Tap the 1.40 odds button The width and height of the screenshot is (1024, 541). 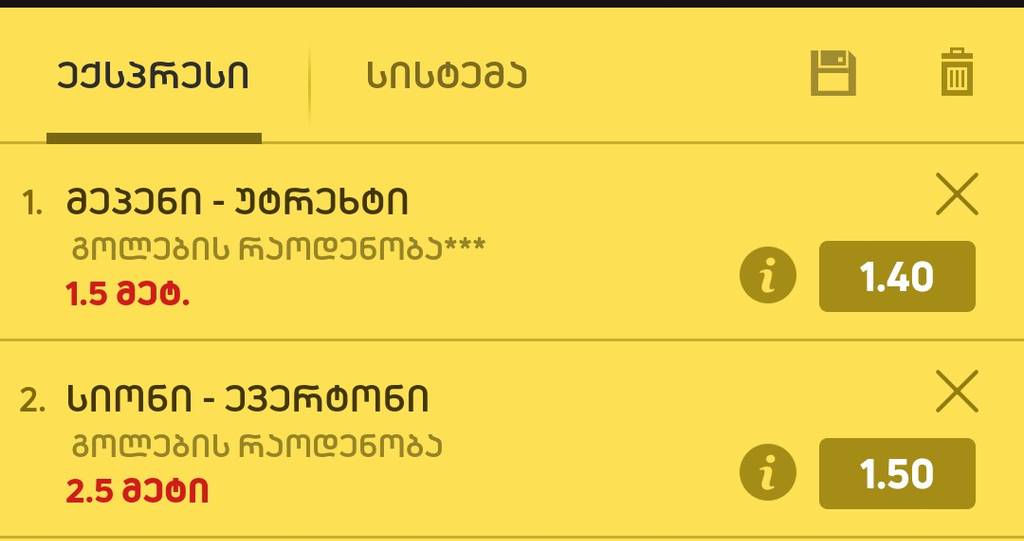(896, 277)
